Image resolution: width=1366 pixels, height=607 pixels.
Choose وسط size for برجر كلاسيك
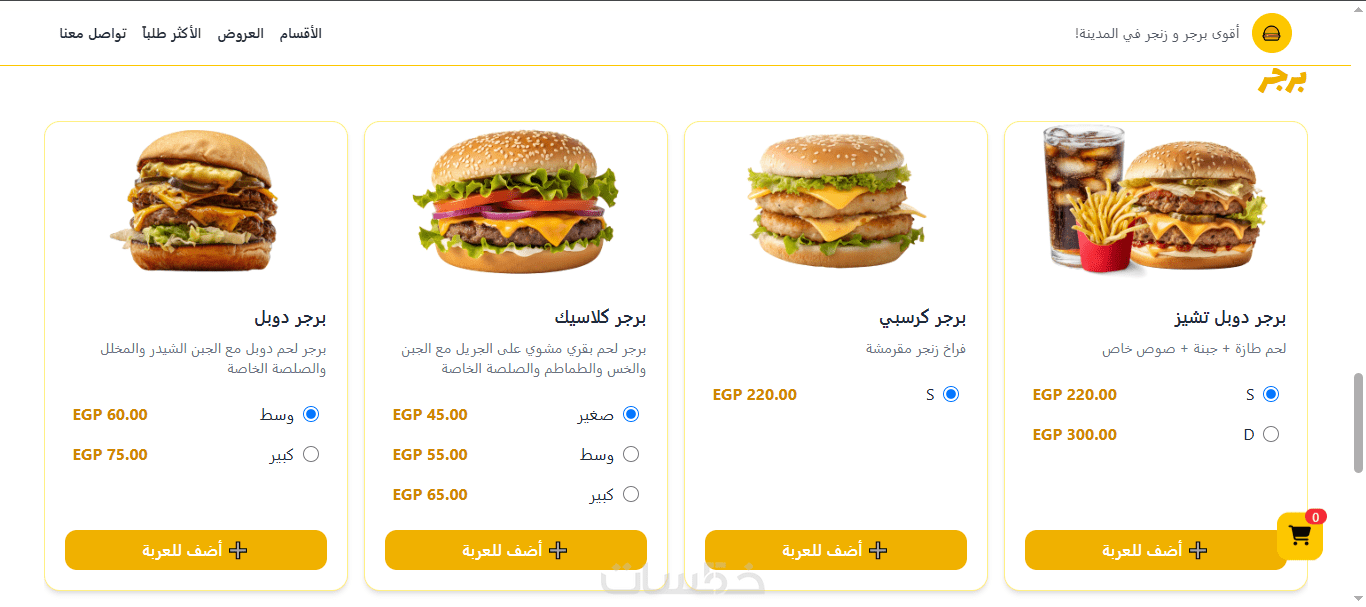click(x=630, y=454)
